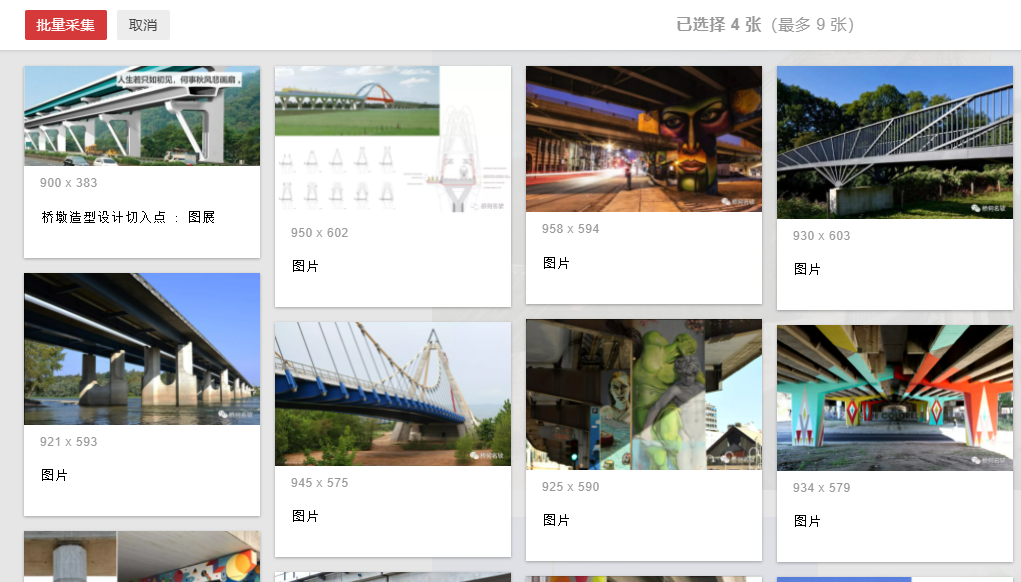Select the 921 x 593 river bridge image

pyautogui.click(x=141, y=349)
